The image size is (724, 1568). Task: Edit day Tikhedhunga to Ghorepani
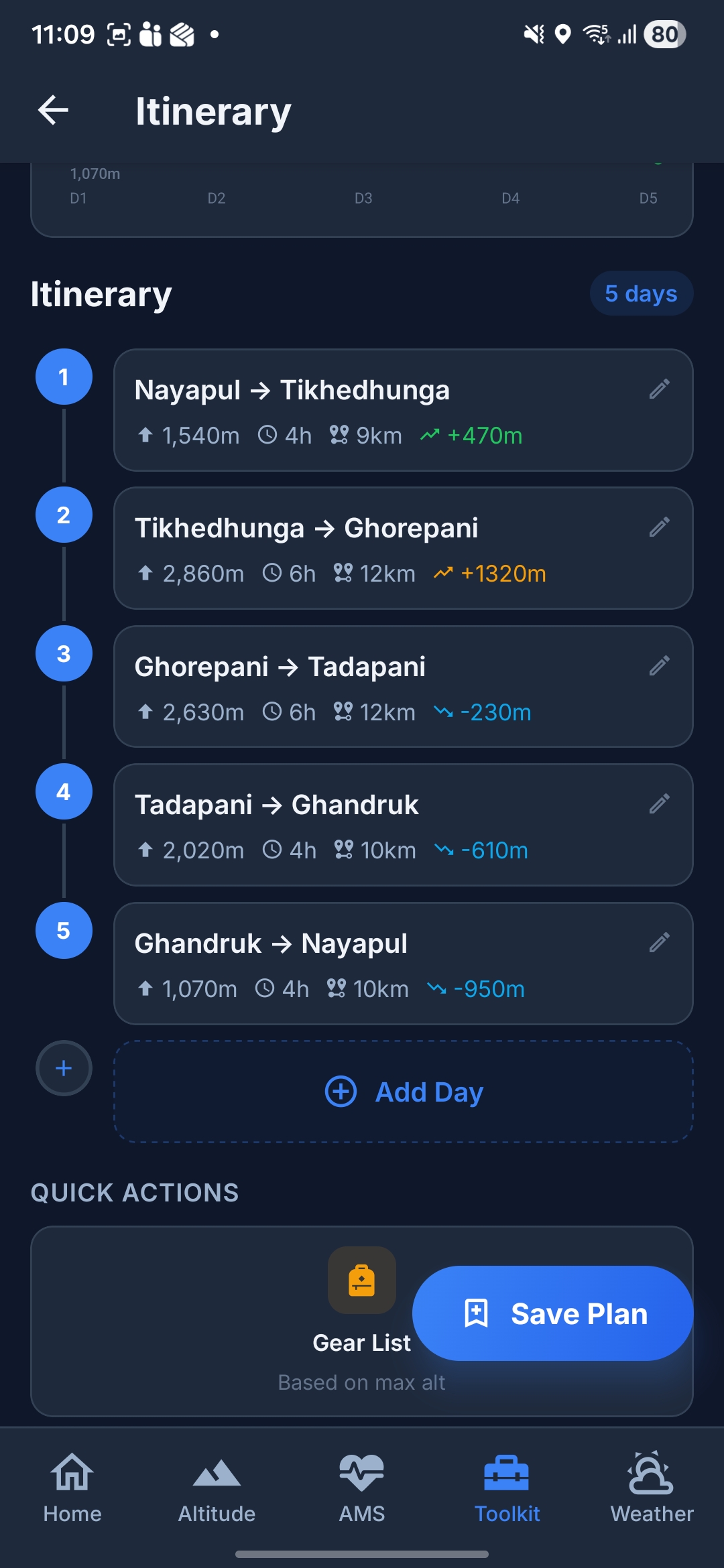click(x=660, y=527)
